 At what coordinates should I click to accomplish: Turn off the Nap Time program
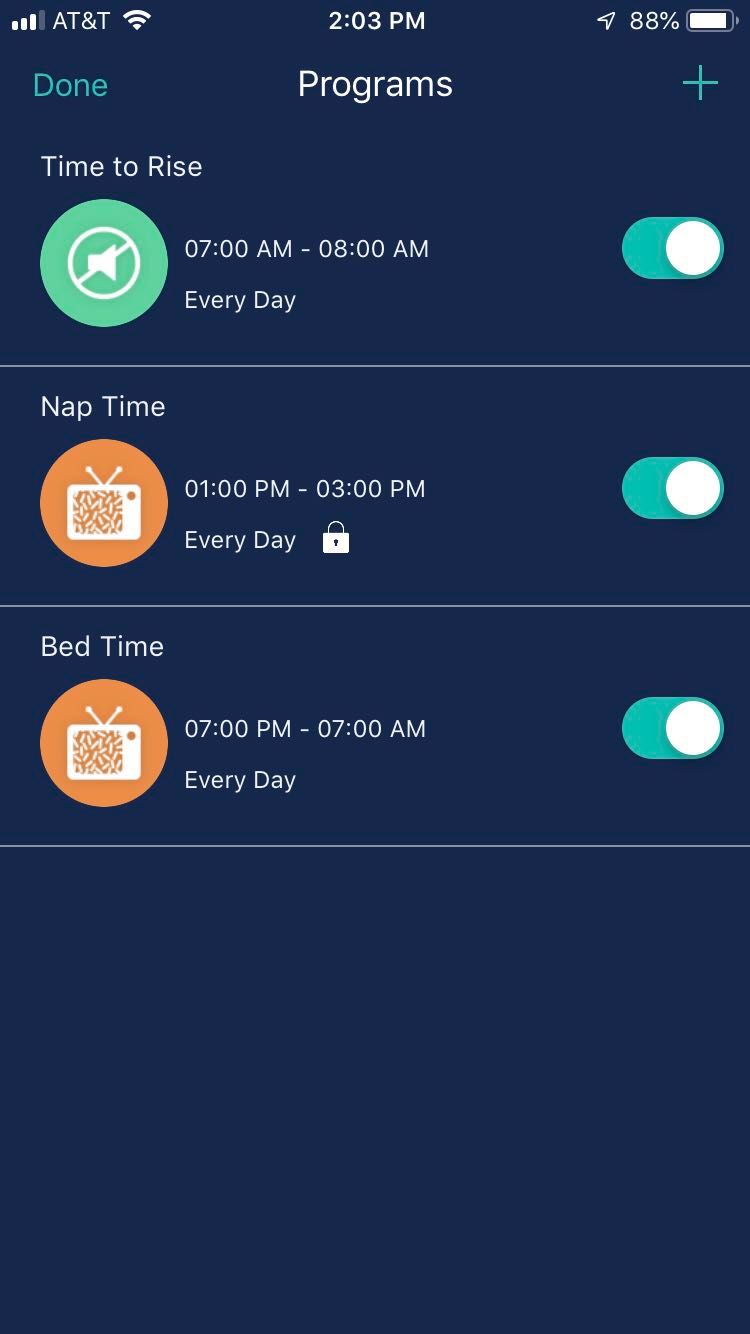[672, 488]
